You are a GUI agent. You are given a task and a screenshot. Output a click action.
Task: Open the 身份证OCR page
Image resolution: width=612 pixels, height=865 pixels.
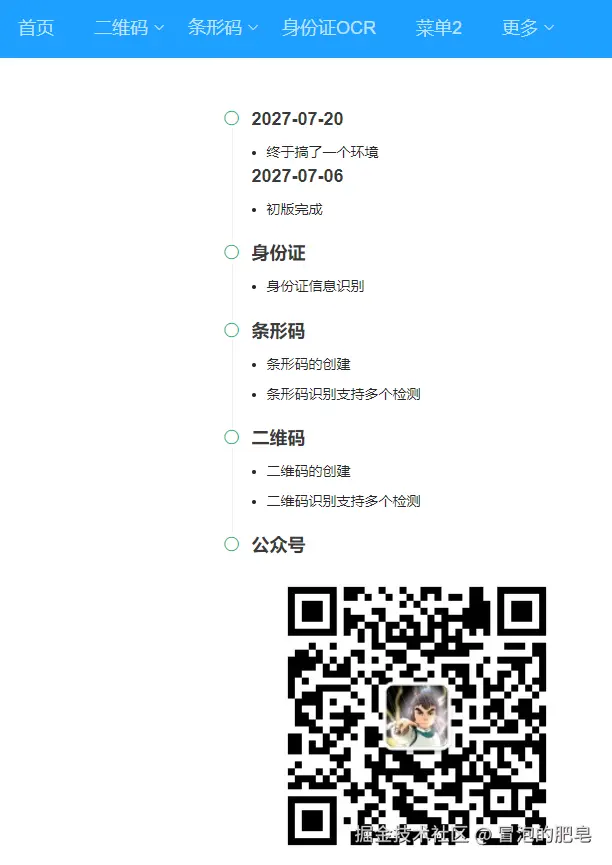click(329, 28)
